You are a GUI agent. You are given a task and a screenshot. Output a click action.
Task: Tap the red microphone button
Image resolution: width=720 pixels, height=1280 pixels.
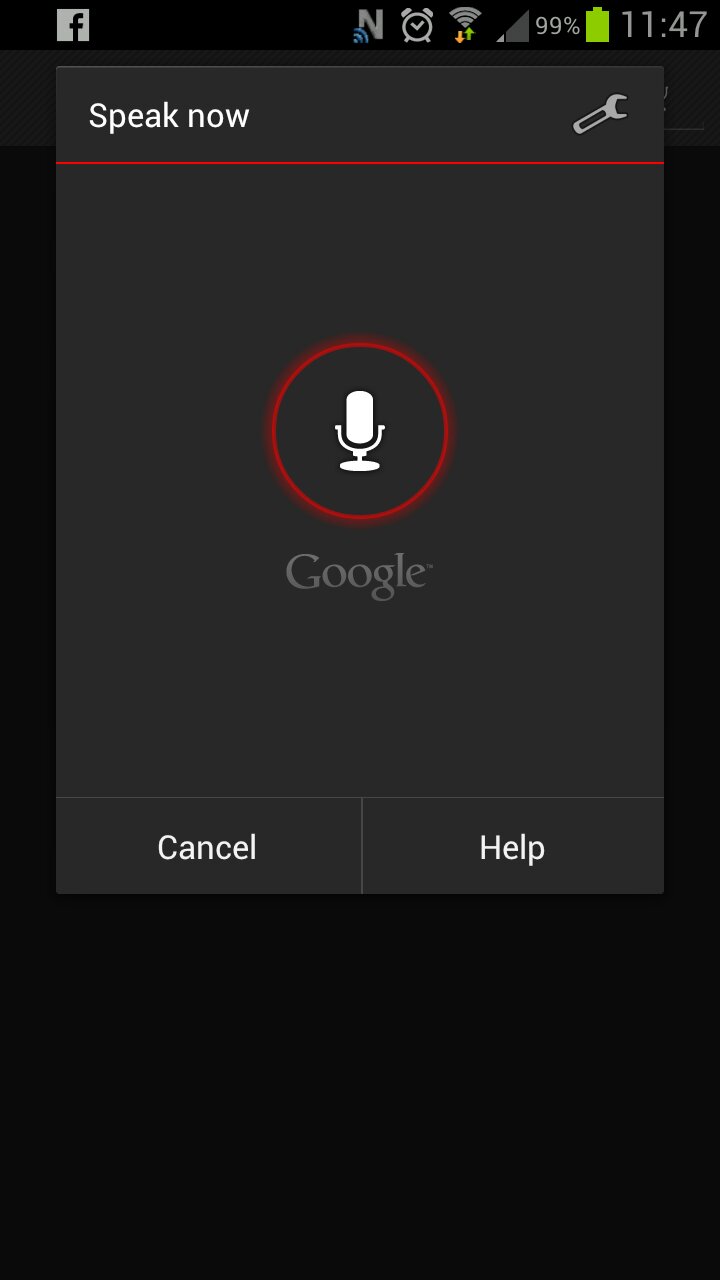point(360,431)
